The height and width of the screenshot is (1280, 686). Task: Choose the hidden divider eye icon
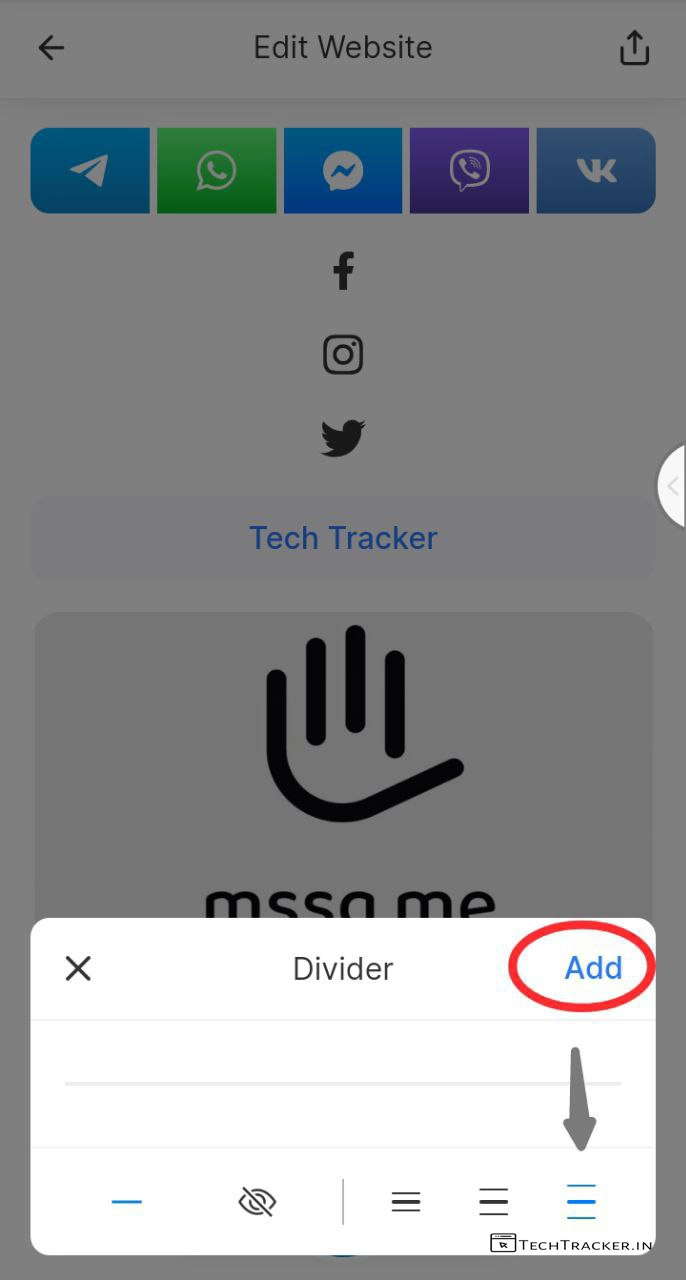[x=257, y=1201]
